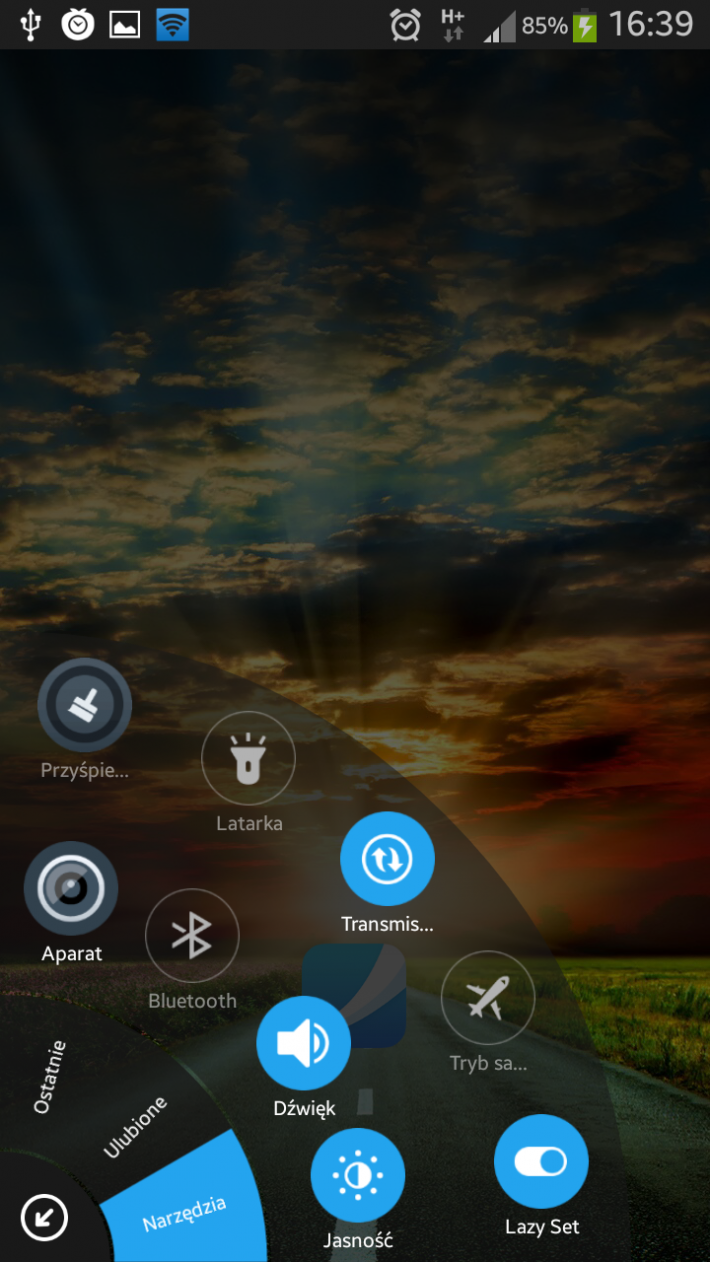Switch to the Ostatnie tab

tap(50, 1077)
